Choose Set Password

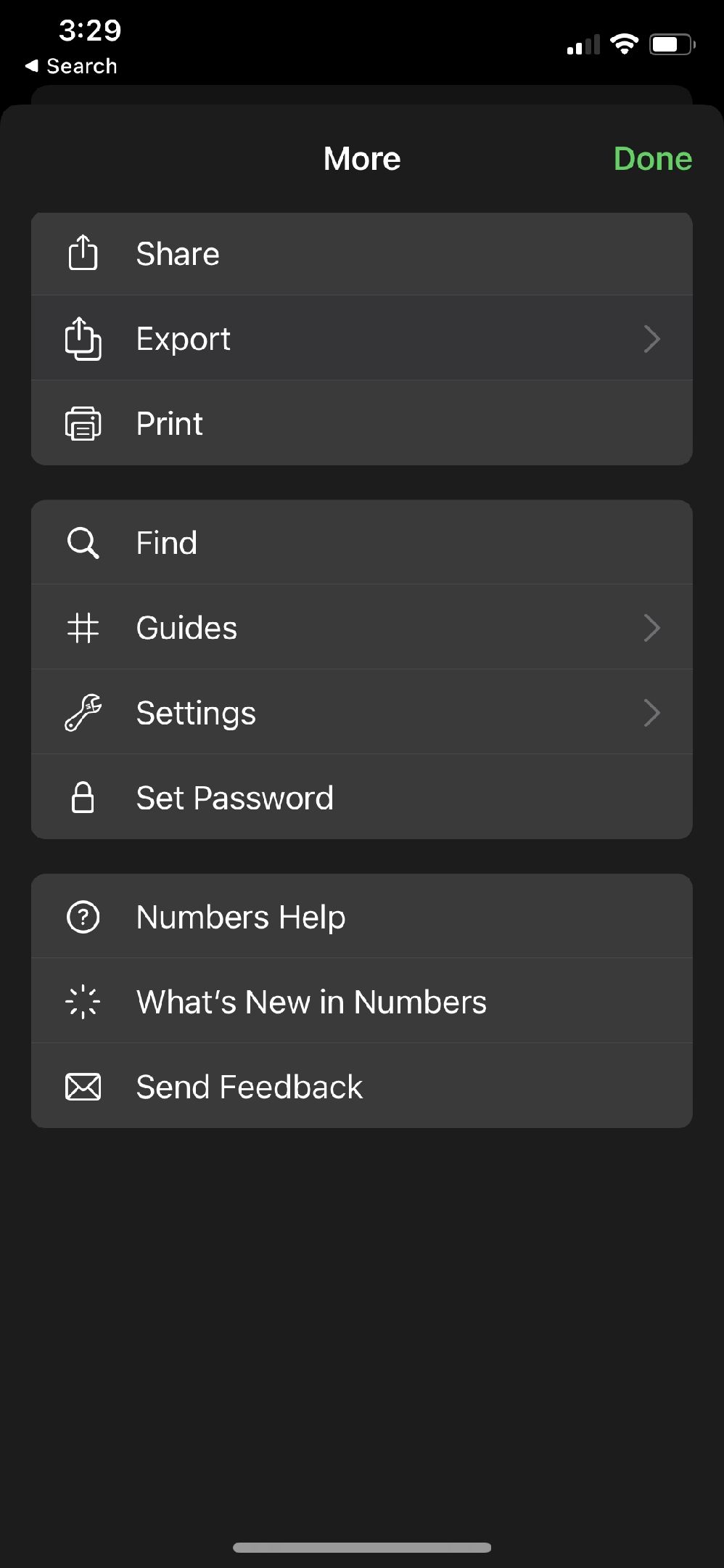click(361, 798)
